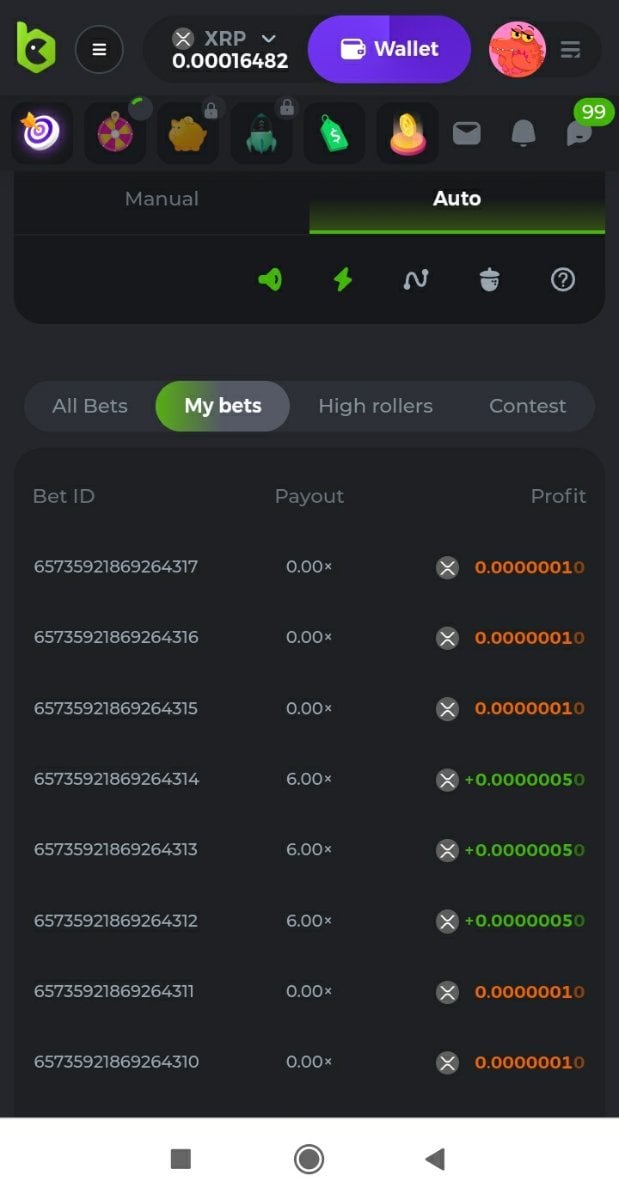Image resolution: width=619 pixels, height=1200 pixels.
Task: View the Contest tab
Action: click(527, 406)
